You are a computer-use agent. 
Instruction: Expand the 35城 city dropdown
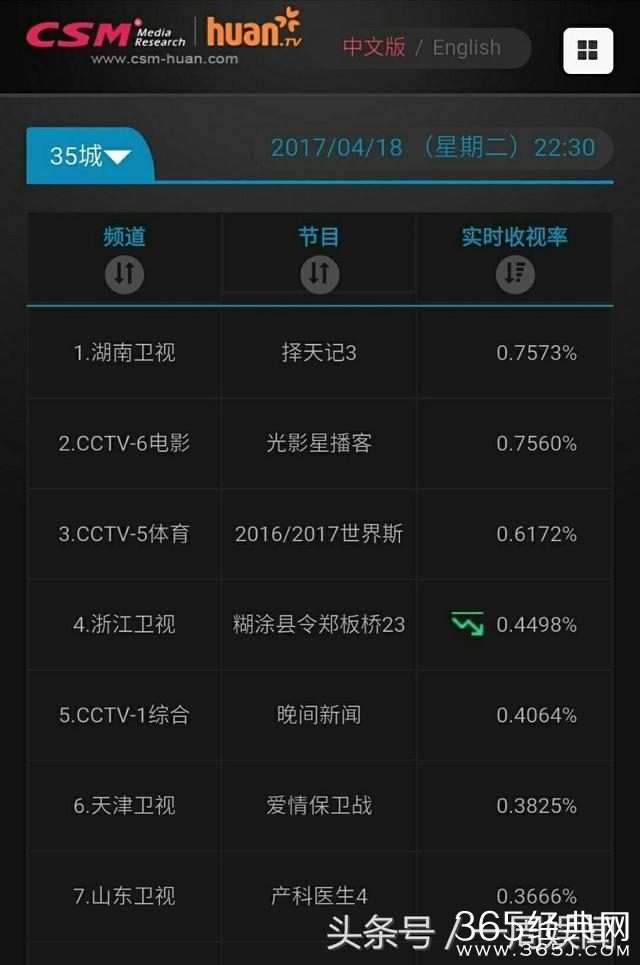[90, 156]
